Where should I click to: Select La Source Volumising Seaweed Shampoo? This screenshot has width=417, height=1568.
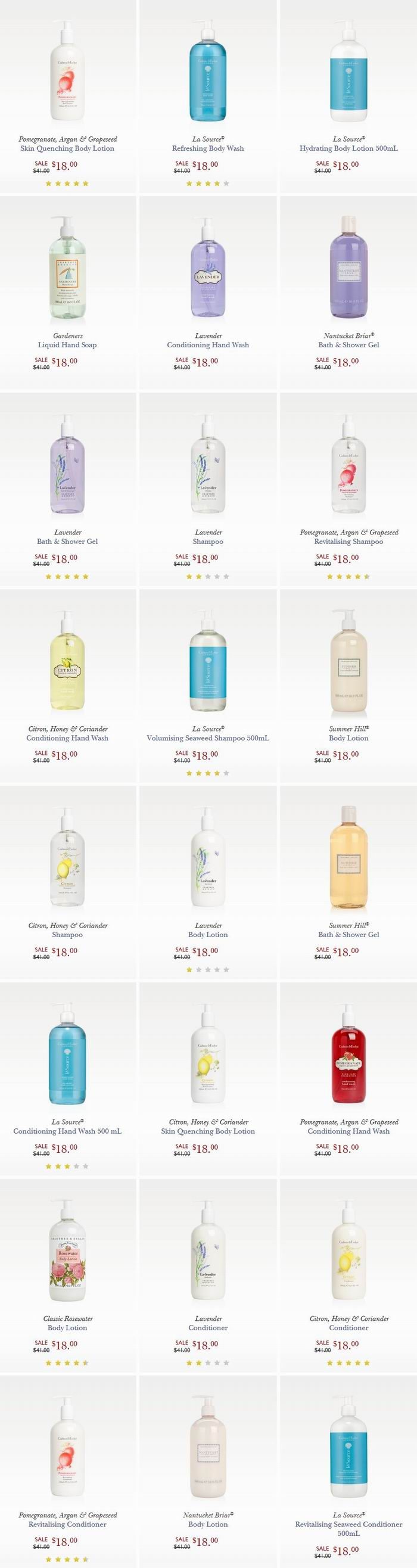(207, 738)
